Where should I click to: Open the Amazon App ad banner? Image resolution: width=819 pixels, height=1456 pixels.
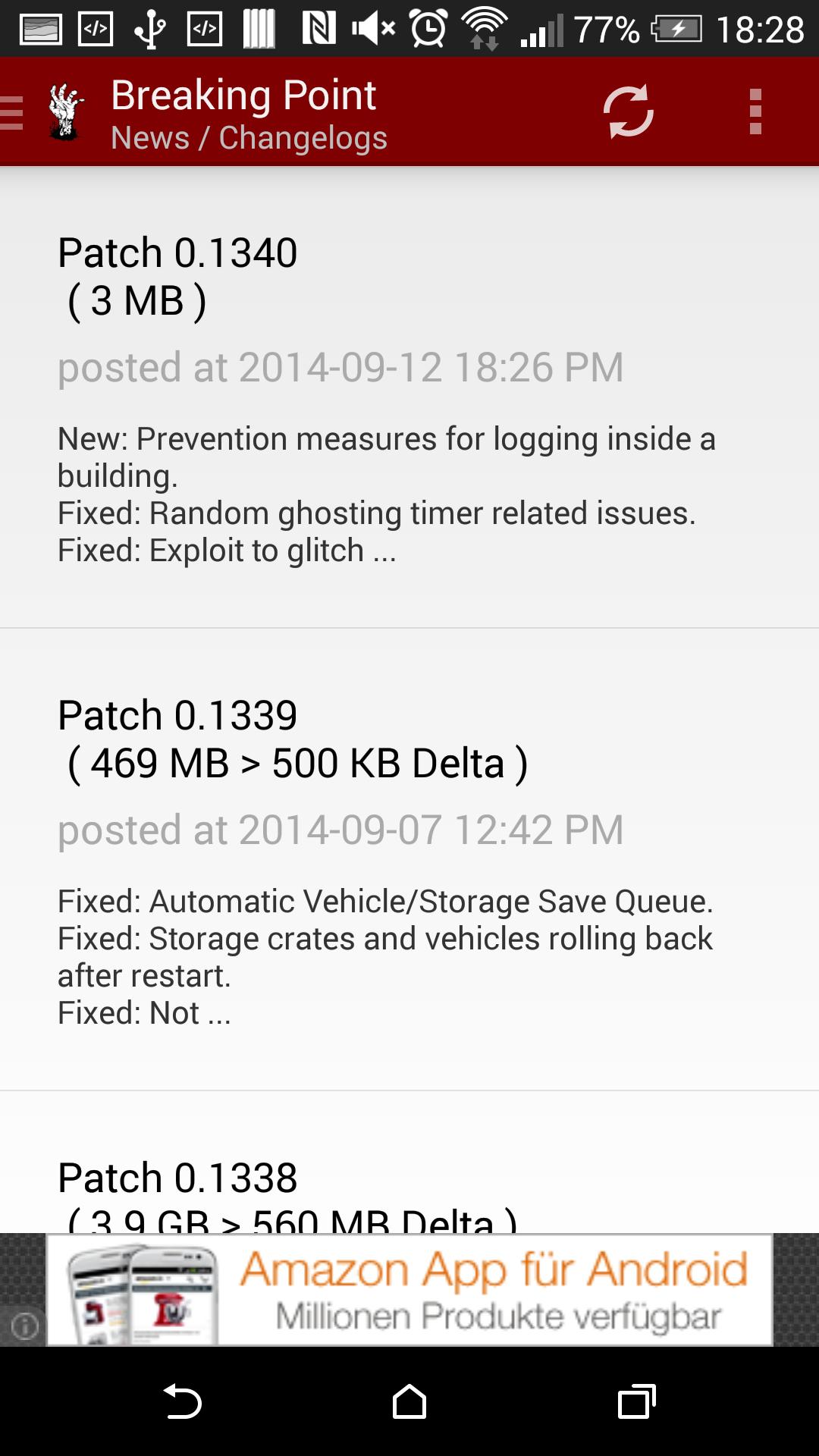(x=409, y=1290)
